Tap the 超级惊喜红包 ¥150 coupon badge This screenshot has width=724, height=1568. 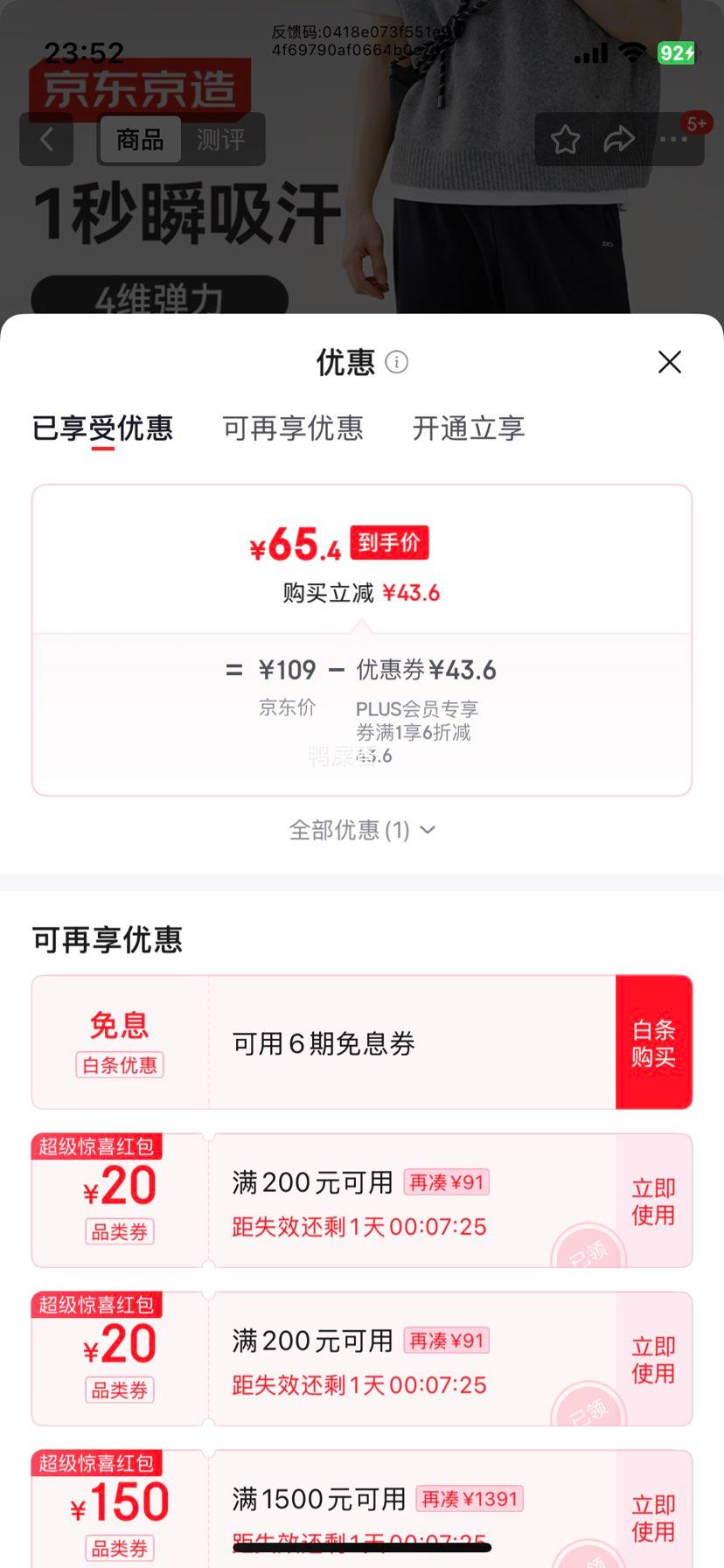[98, 1464]
